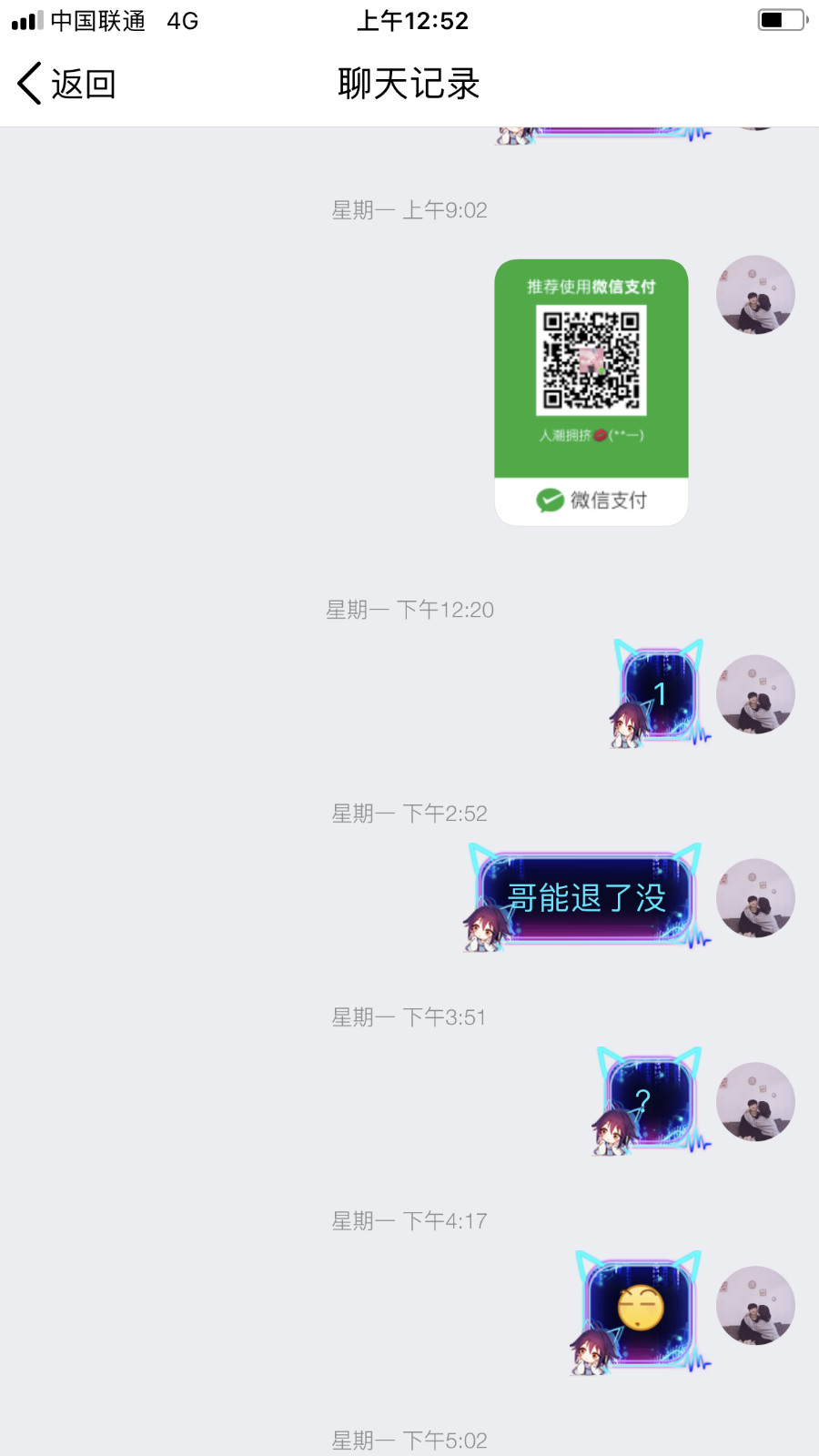Viewport: 819px width, 1456px height.
Task: Tap the avatar beside the 哥能退了没 message
Action: tap(755, 898)
